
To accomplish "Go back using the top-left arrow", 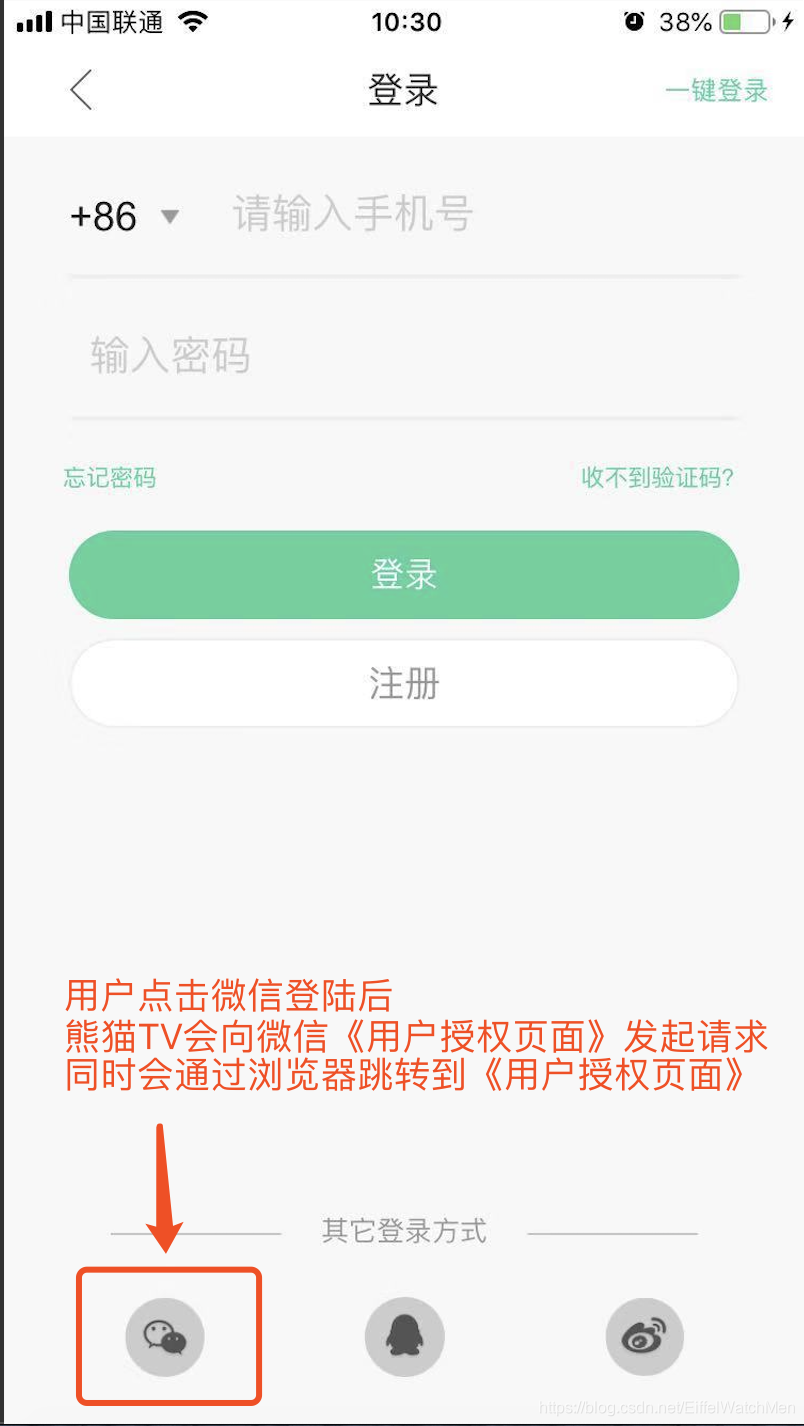I will [82, 90].
